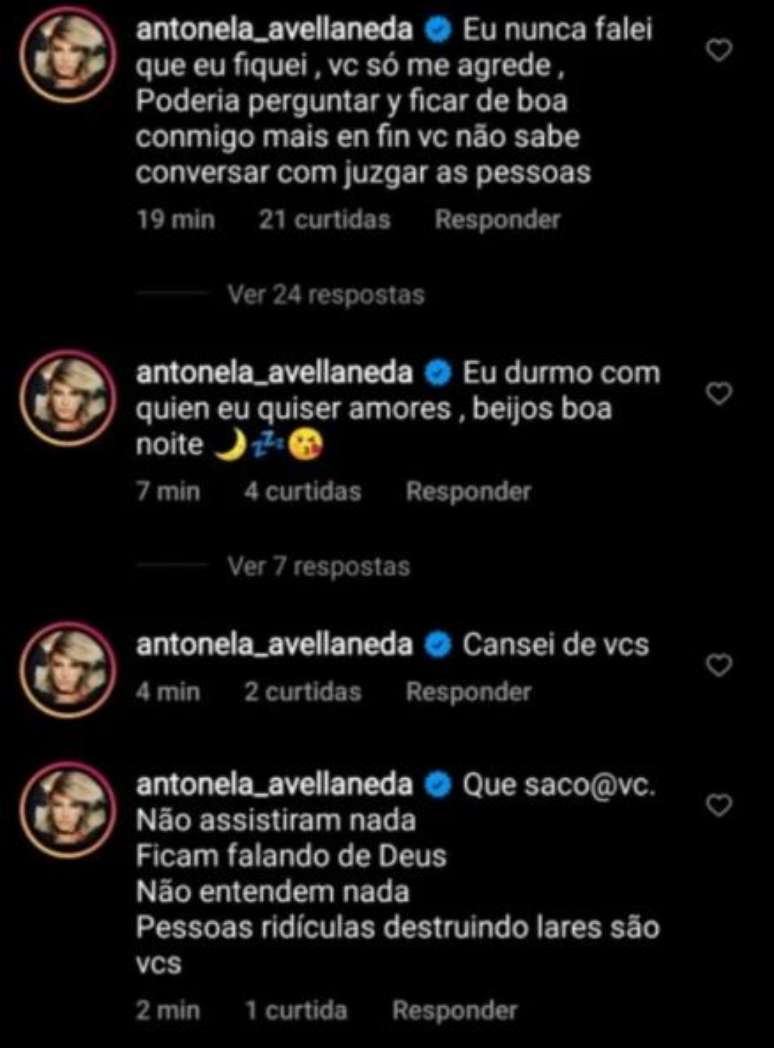View the 21 curtidas on the first comment
The image size is (774, 1048).
tap(324, 220)
